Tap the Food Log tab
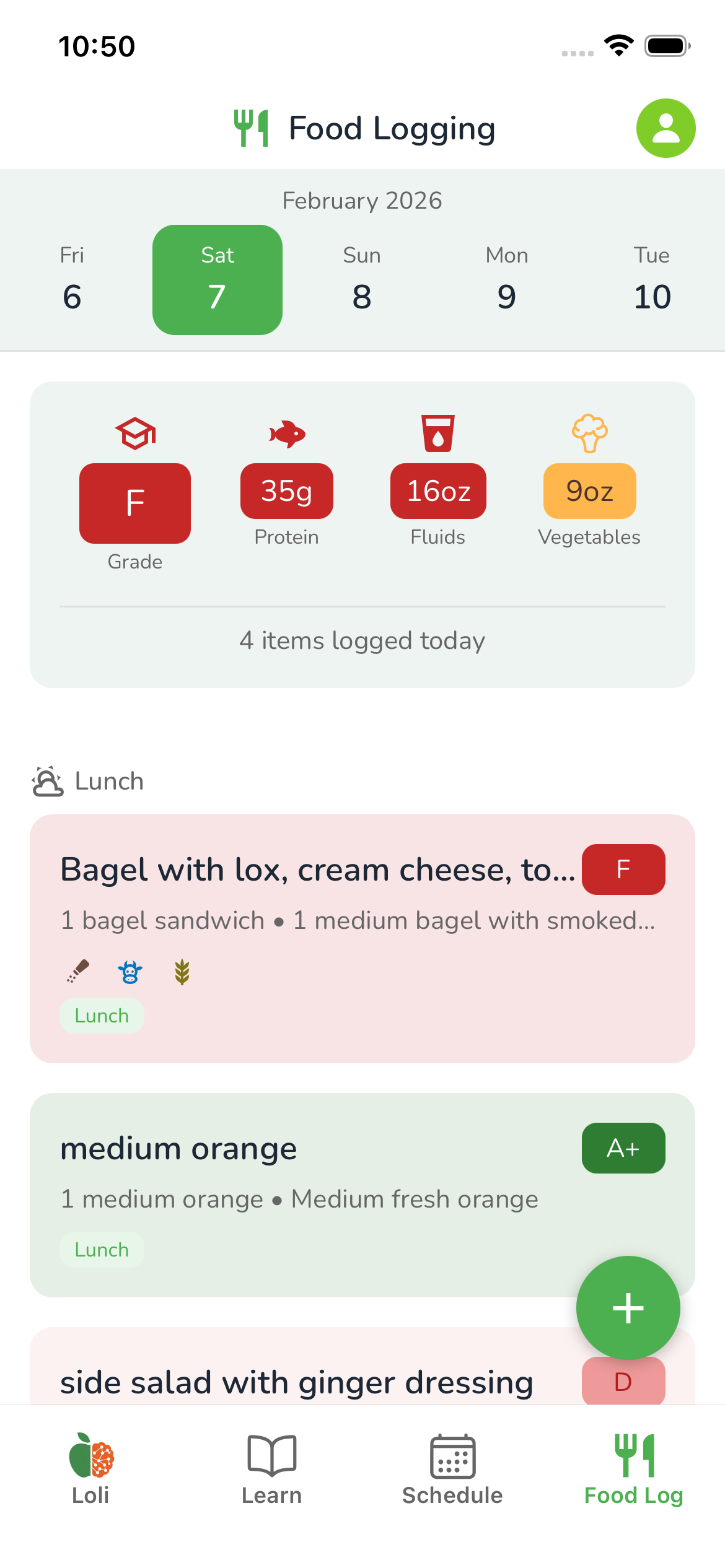This screenshot has height=1568, width=725. (633, 1469)
